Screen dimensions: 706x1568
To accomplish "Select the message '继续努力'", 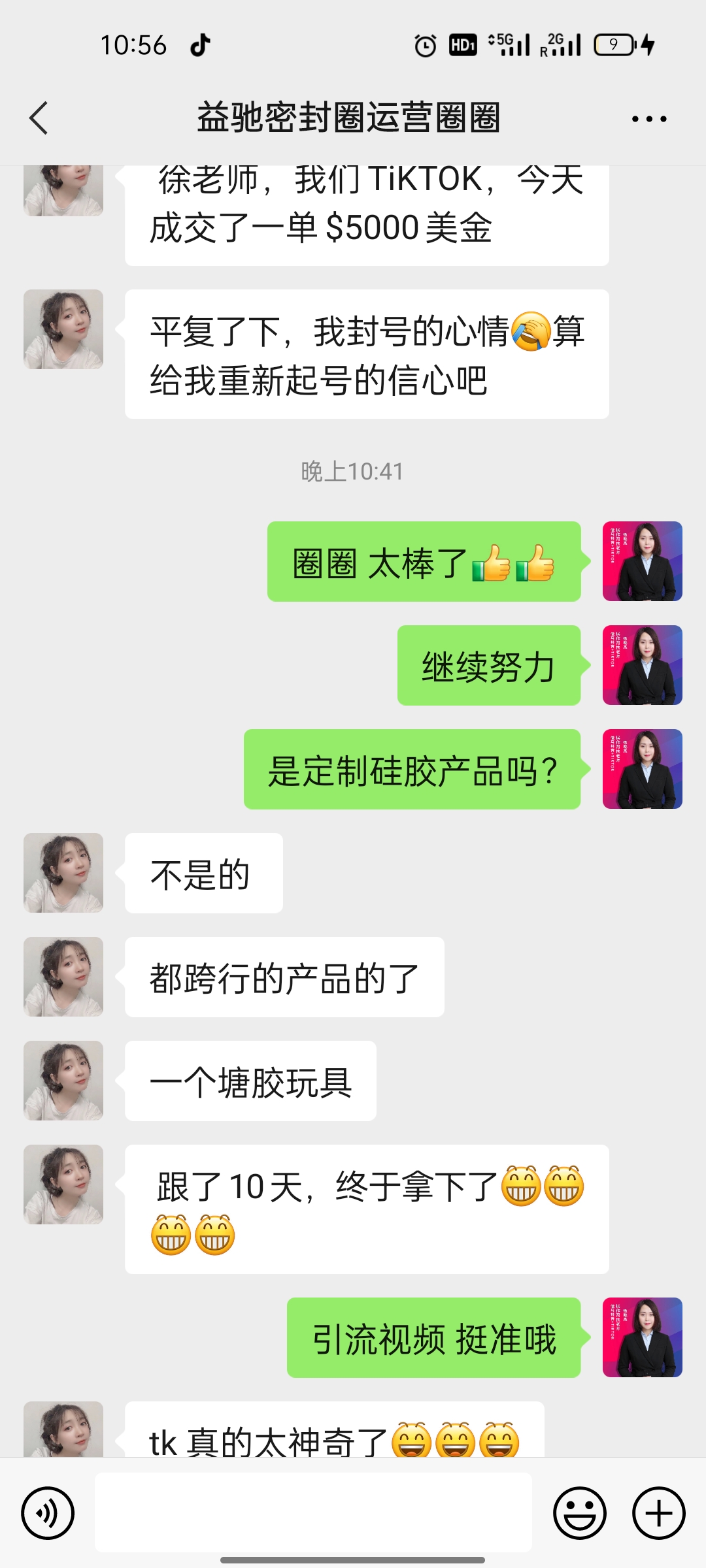I will [x=488, y=666].
